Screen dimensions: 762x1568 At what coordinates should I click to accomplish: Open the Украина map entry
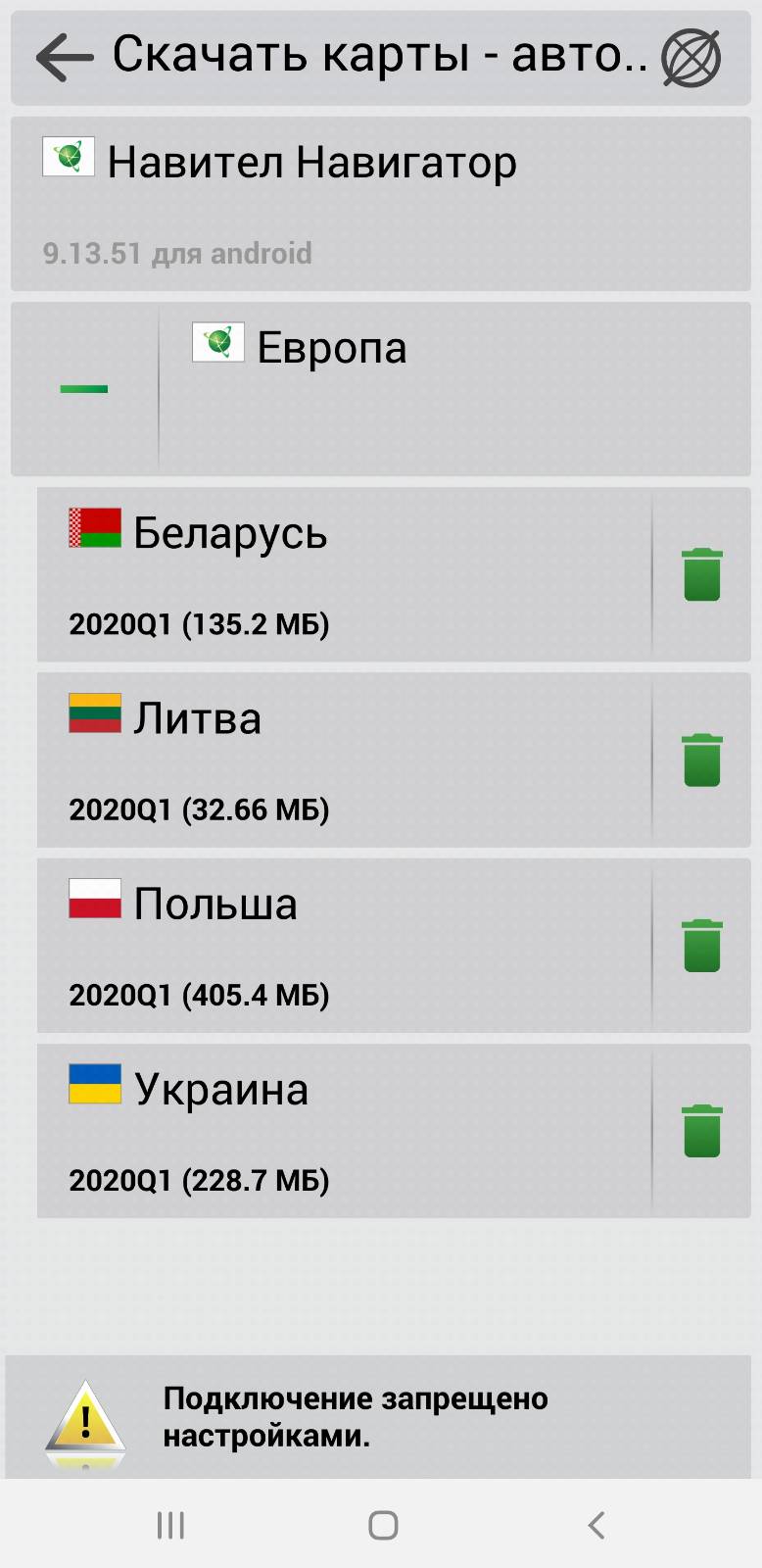(x=344, y=1130)
